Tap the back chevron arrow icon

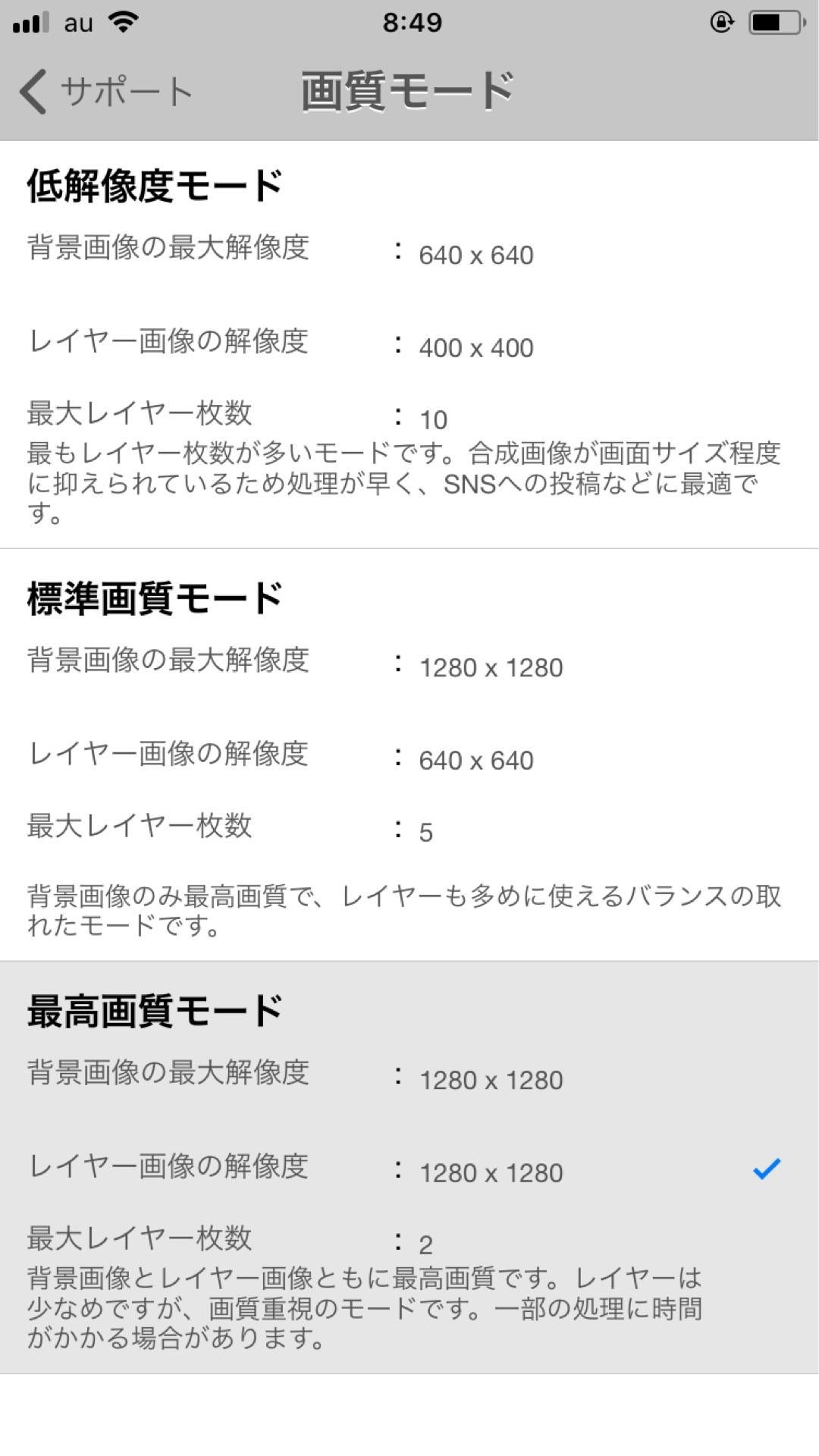(x=32, y=91)
